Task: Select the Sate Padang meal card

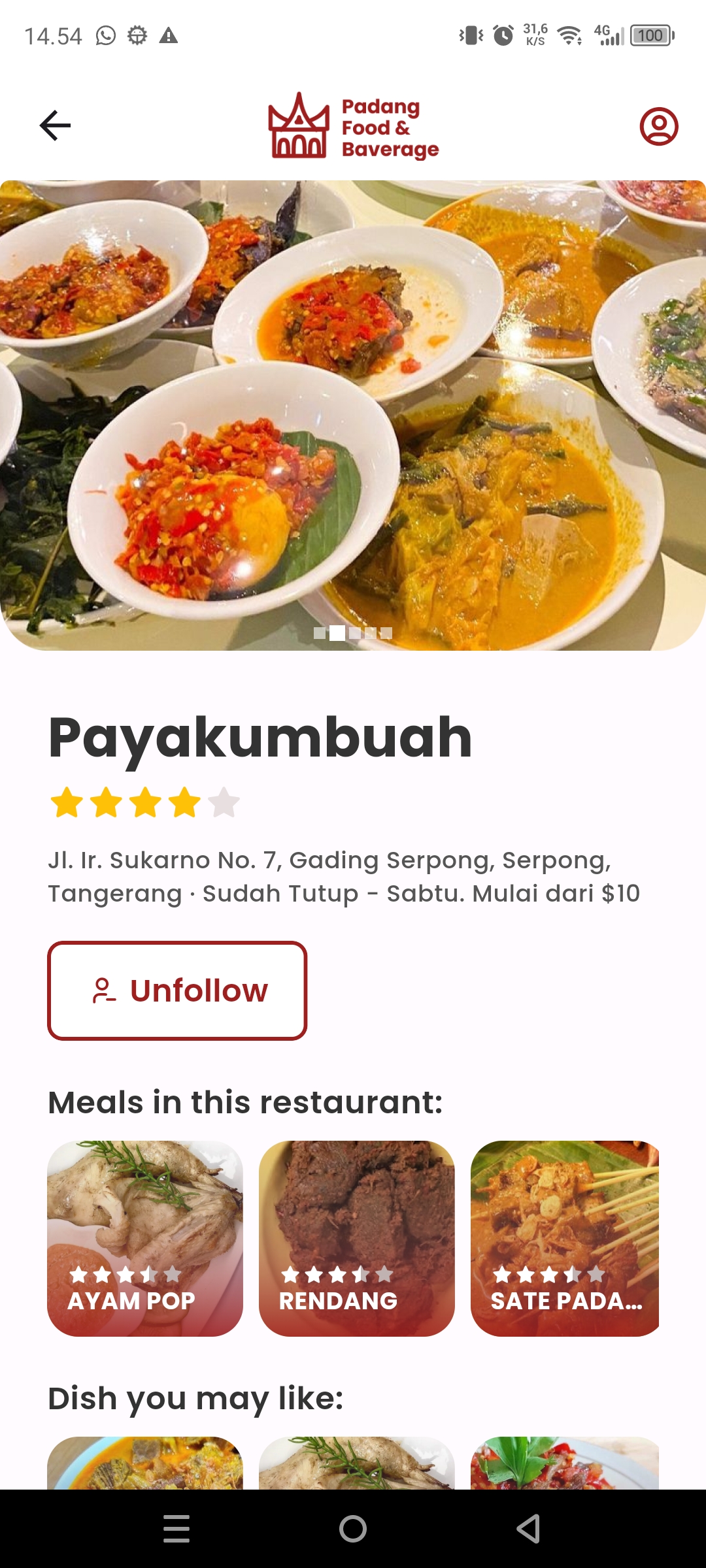Action: point(565,1238)
